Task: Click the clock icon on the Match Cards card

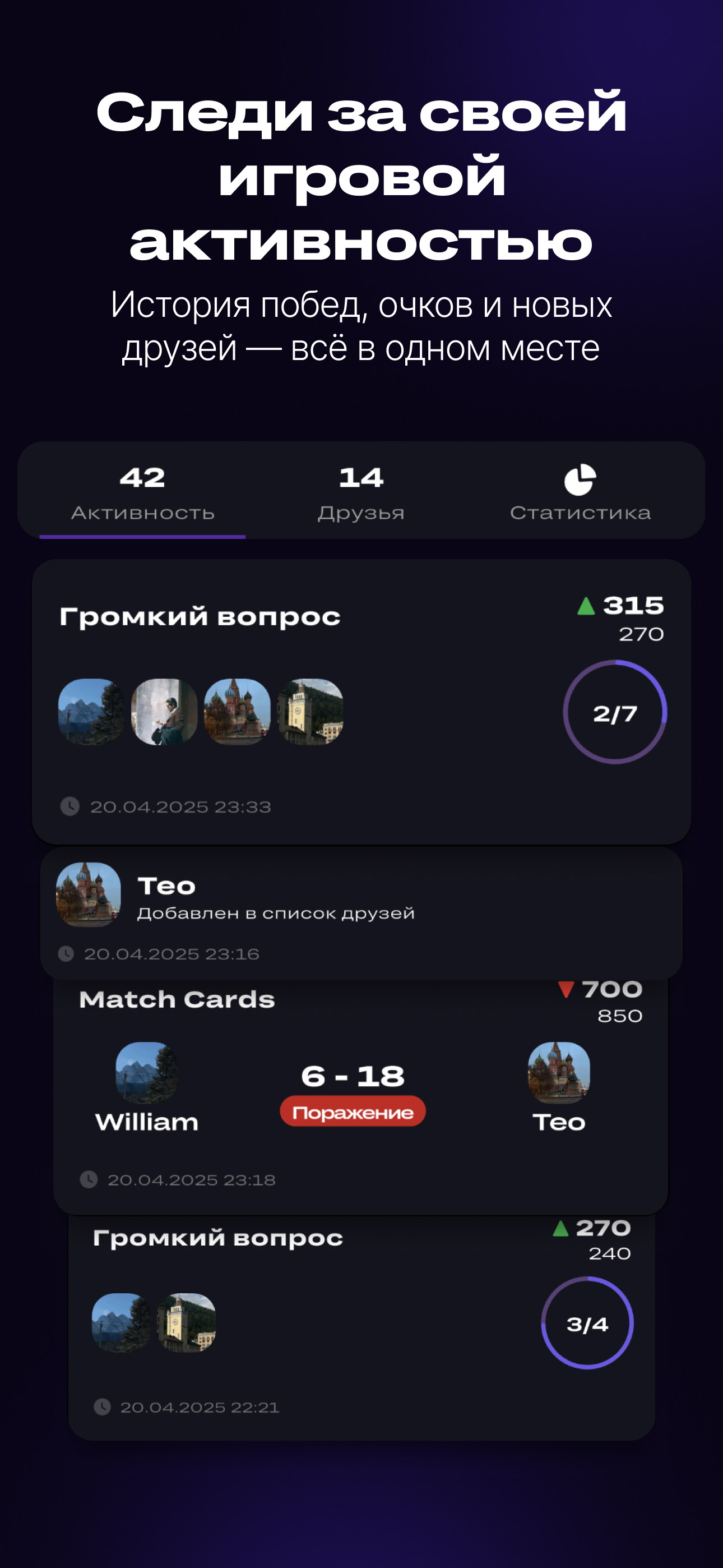Action: [x=90, y=1179]
